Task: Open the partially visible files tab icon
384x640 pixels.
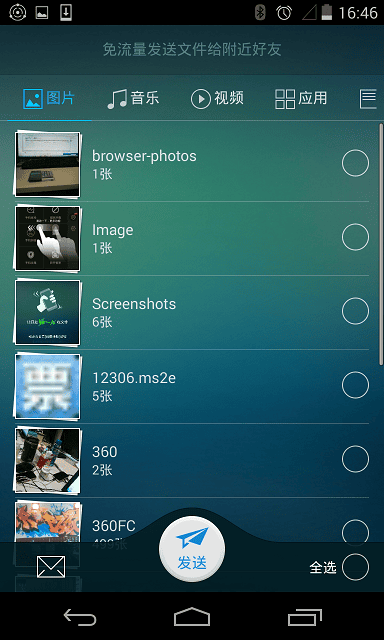Action: (368, 99)
